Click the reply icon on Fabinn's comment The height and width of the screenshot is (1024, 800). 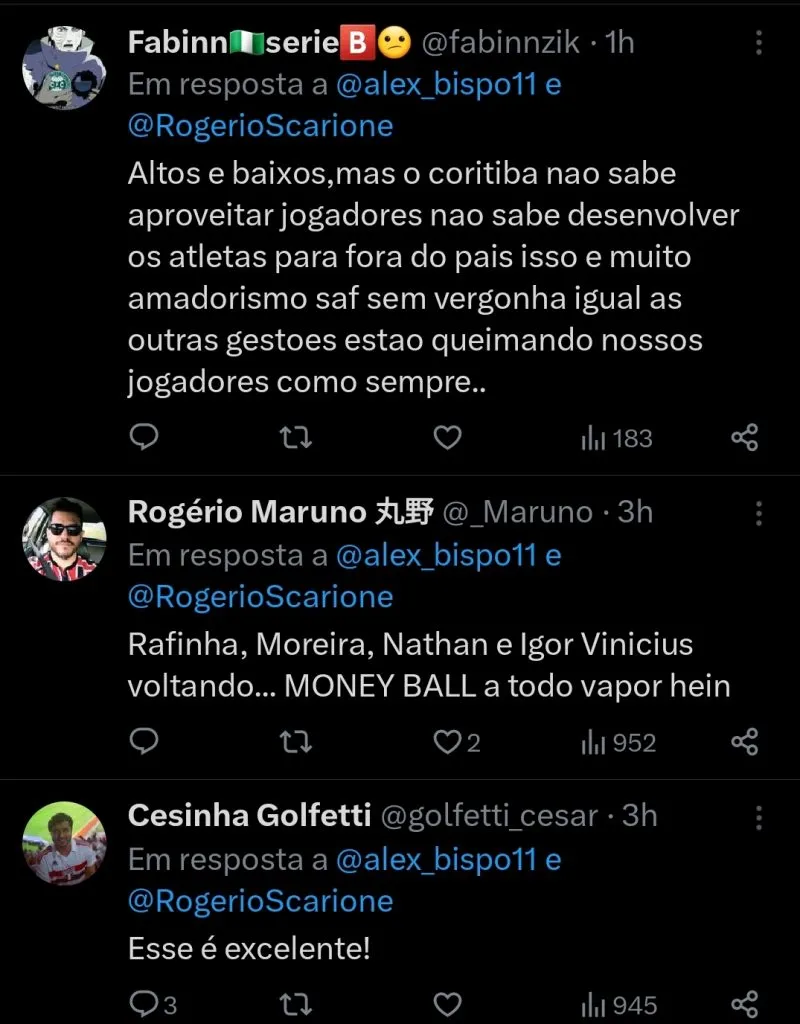click(145, 437)
